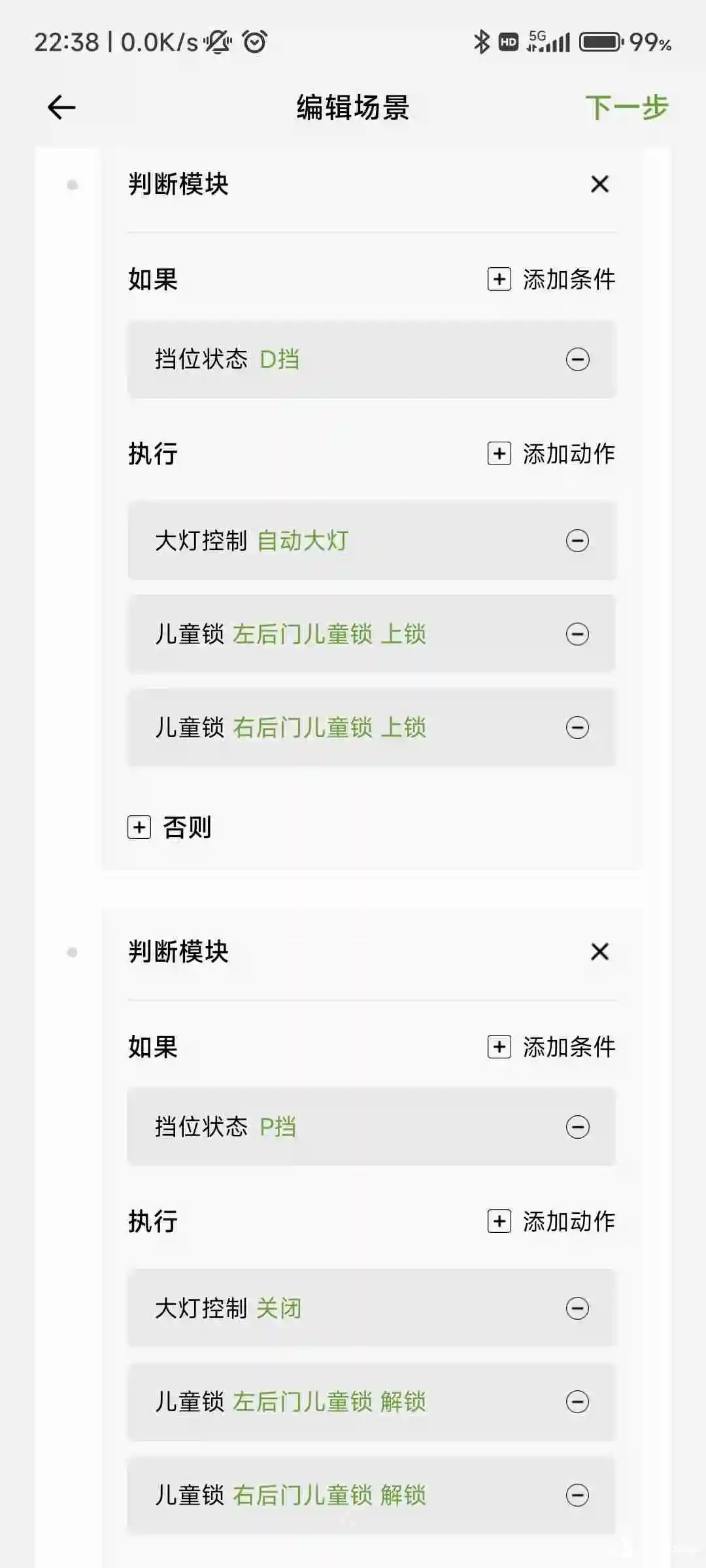Viewport: 706px width, 1568px height.
Task: Tap 下一步 to proceed
Action: [626, 107]
